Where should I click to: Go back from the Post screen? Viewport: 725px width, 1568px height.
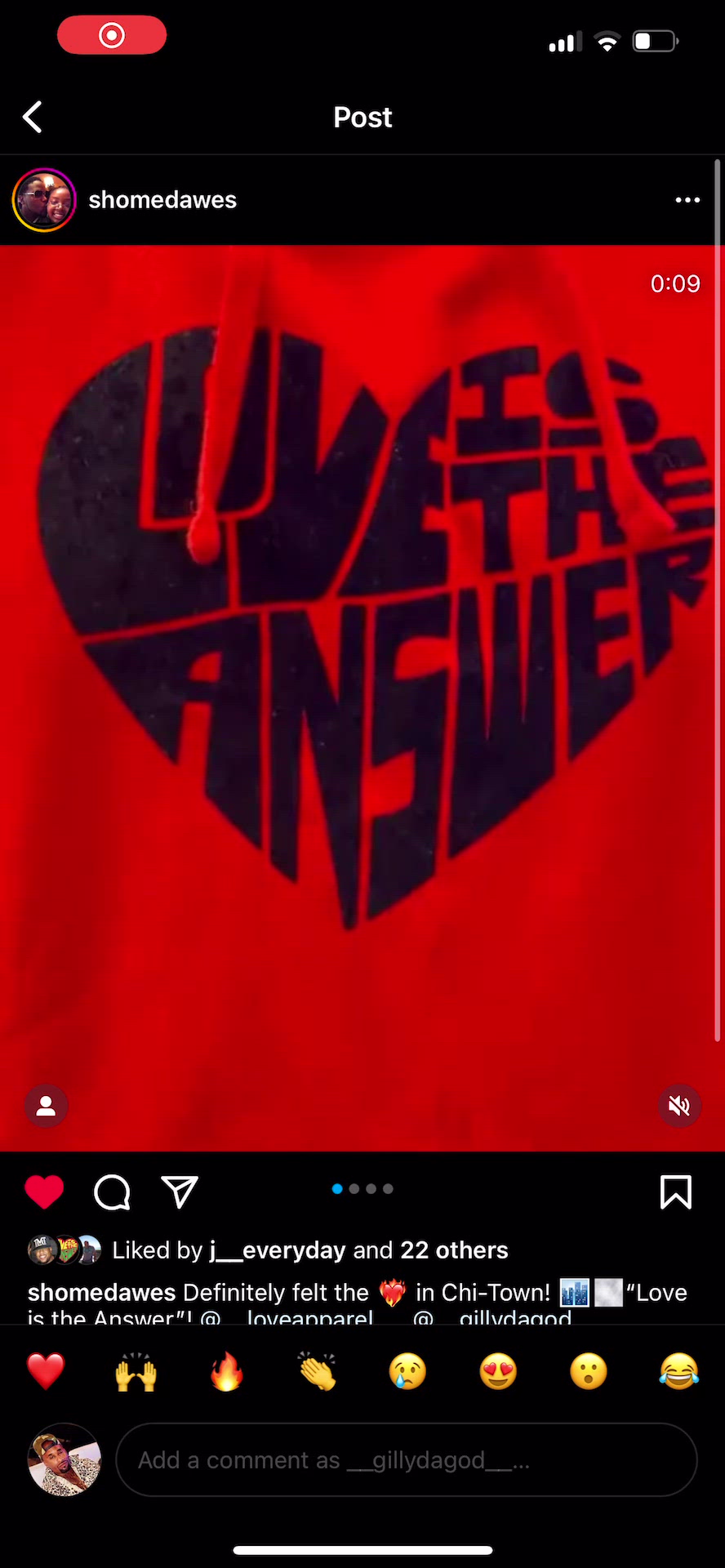coord(33,118)
